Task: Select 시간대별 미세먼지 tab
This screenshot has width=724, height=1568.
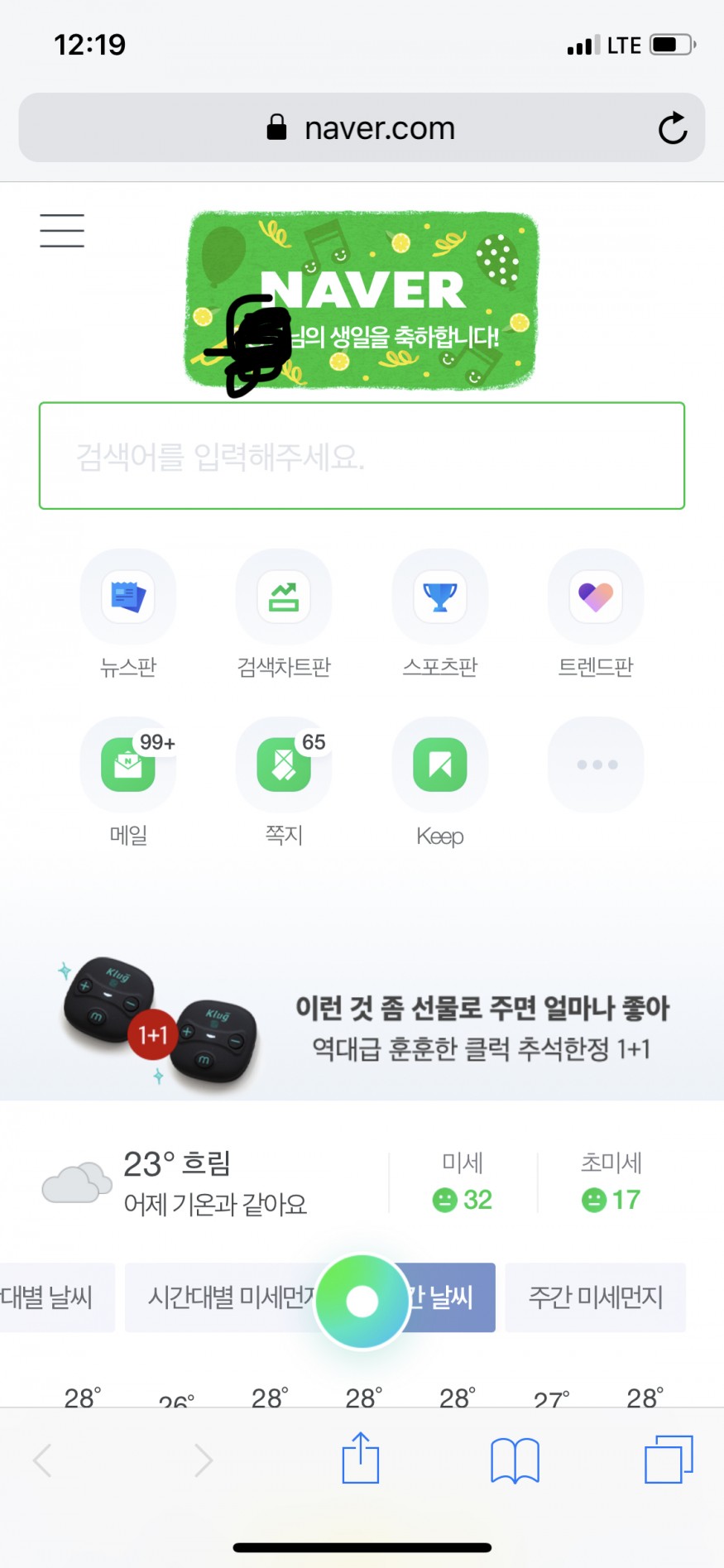Action: [223, 1297]
